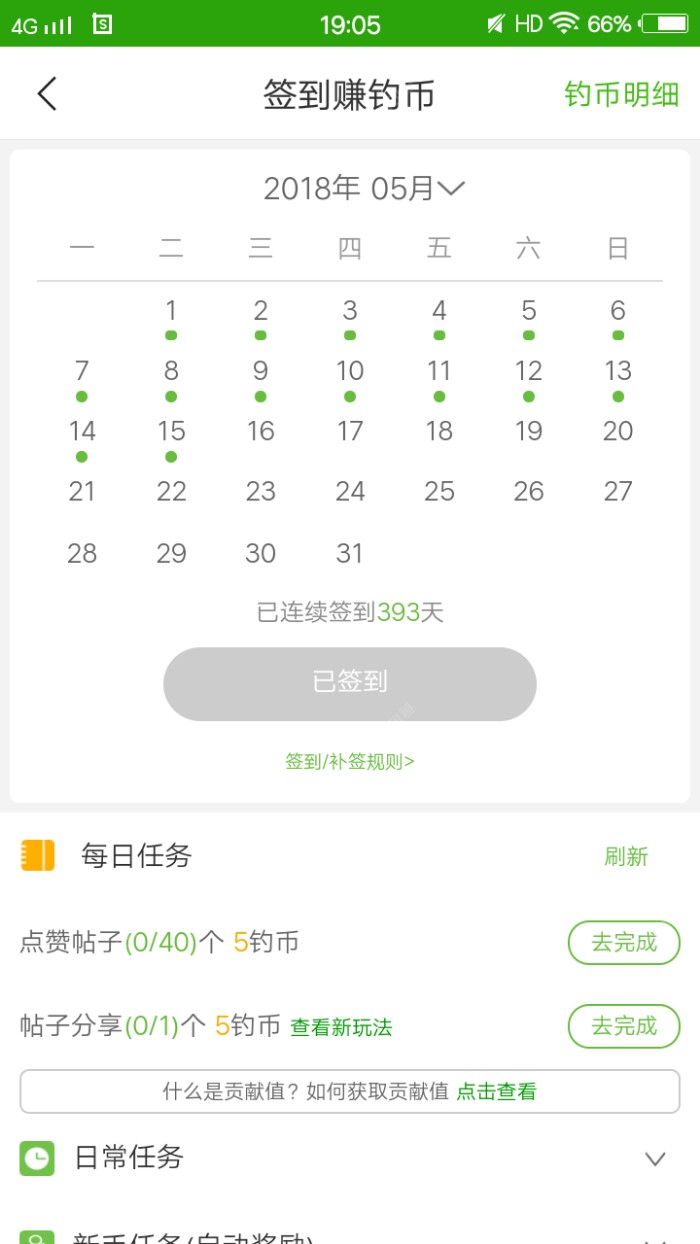Image resolution: width=700 pixels, height=1244 pixels.
Task: Go back using the top-left arrow
Action: [47, 94]
